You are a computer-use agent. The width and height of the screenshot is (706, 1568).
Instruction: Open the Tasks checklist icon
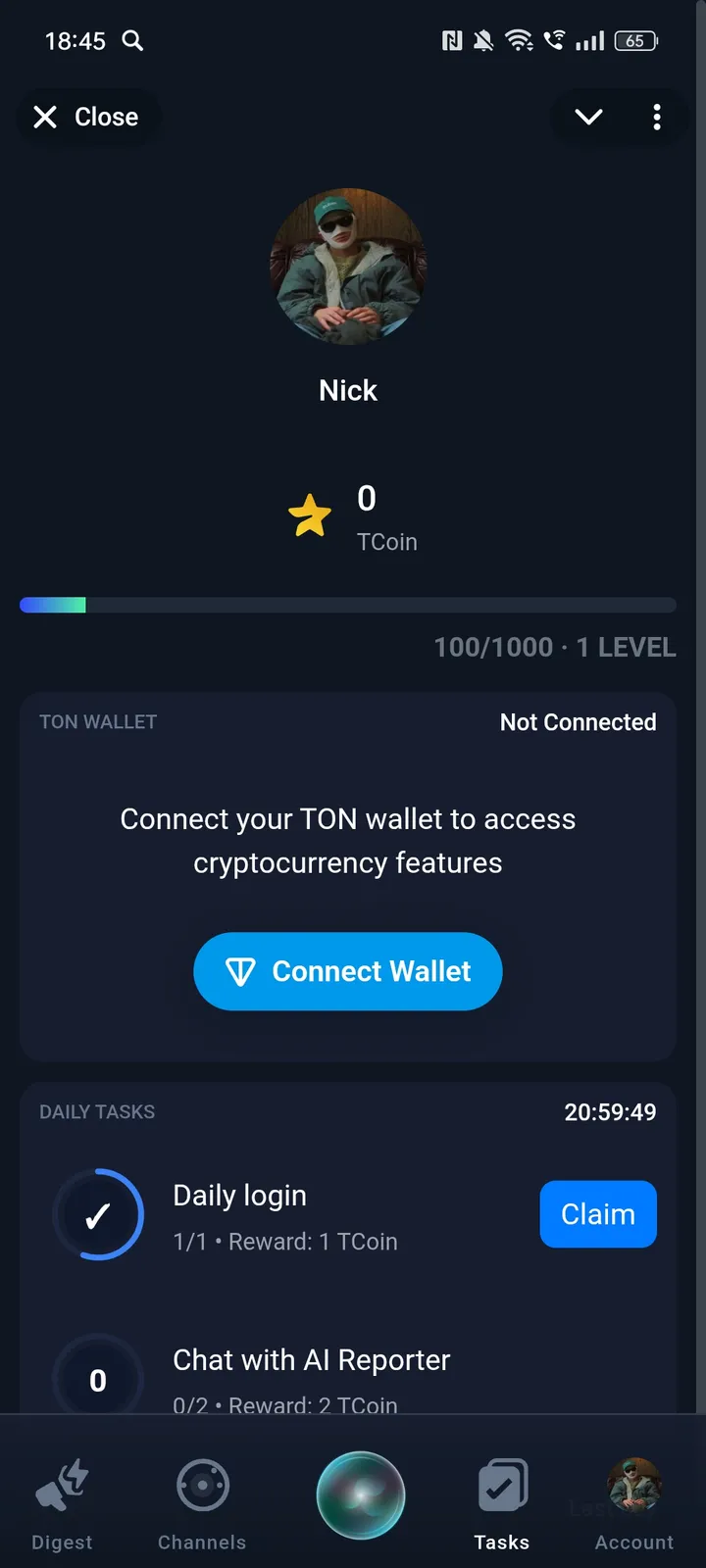(x=501, y=1484)
